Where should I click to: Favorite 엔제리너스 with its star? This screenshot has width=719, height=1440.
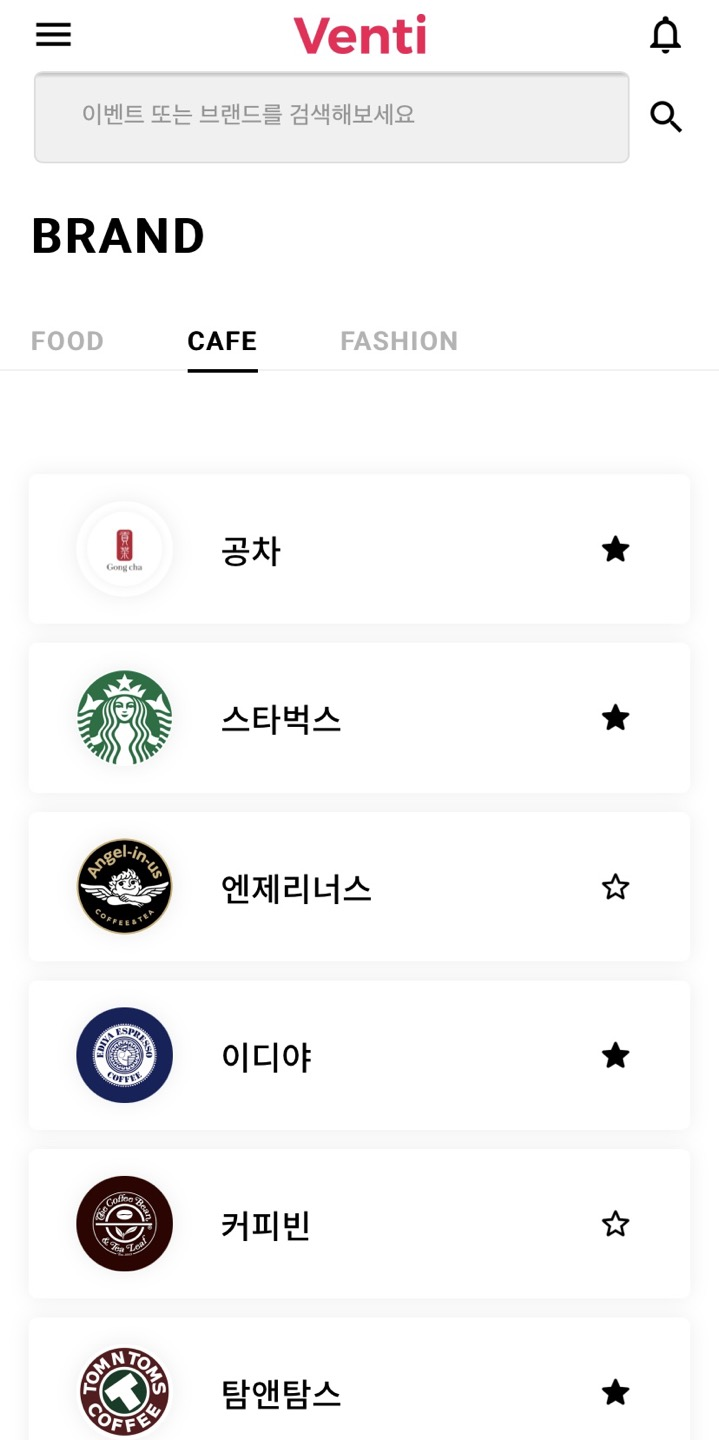point(615,887)
